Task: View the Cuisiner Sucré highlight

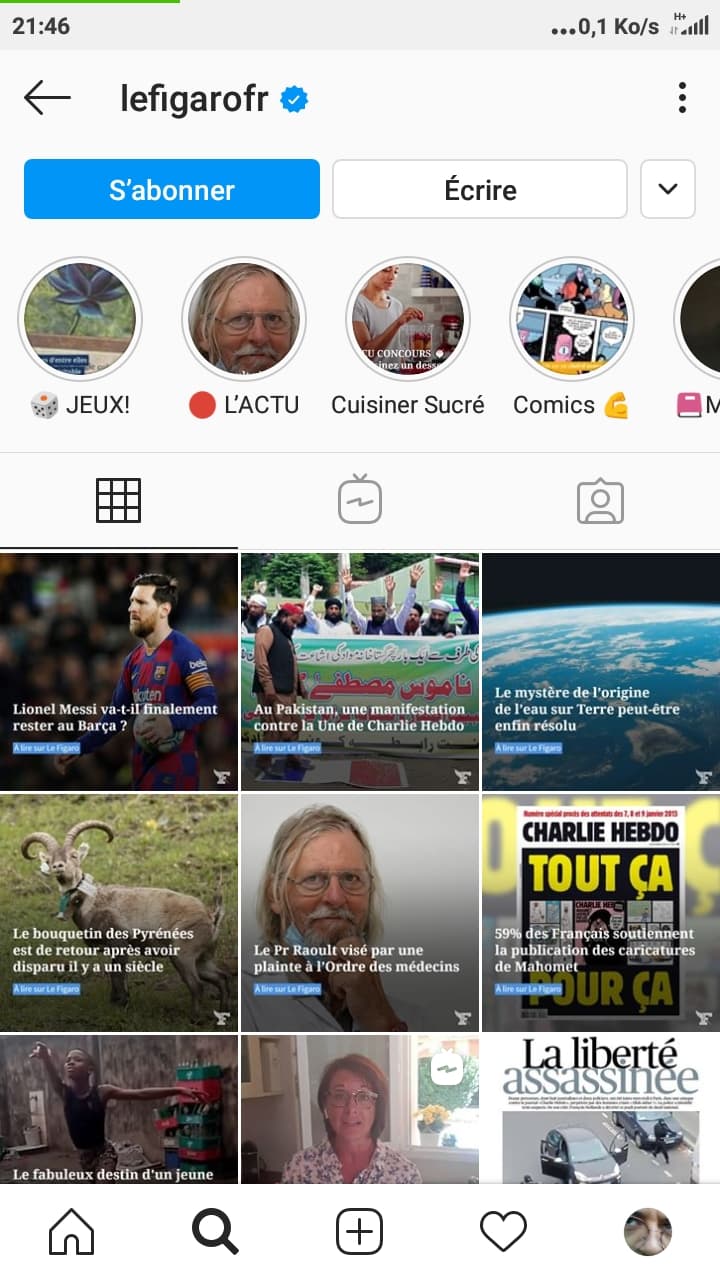Action: pos(407,320)
